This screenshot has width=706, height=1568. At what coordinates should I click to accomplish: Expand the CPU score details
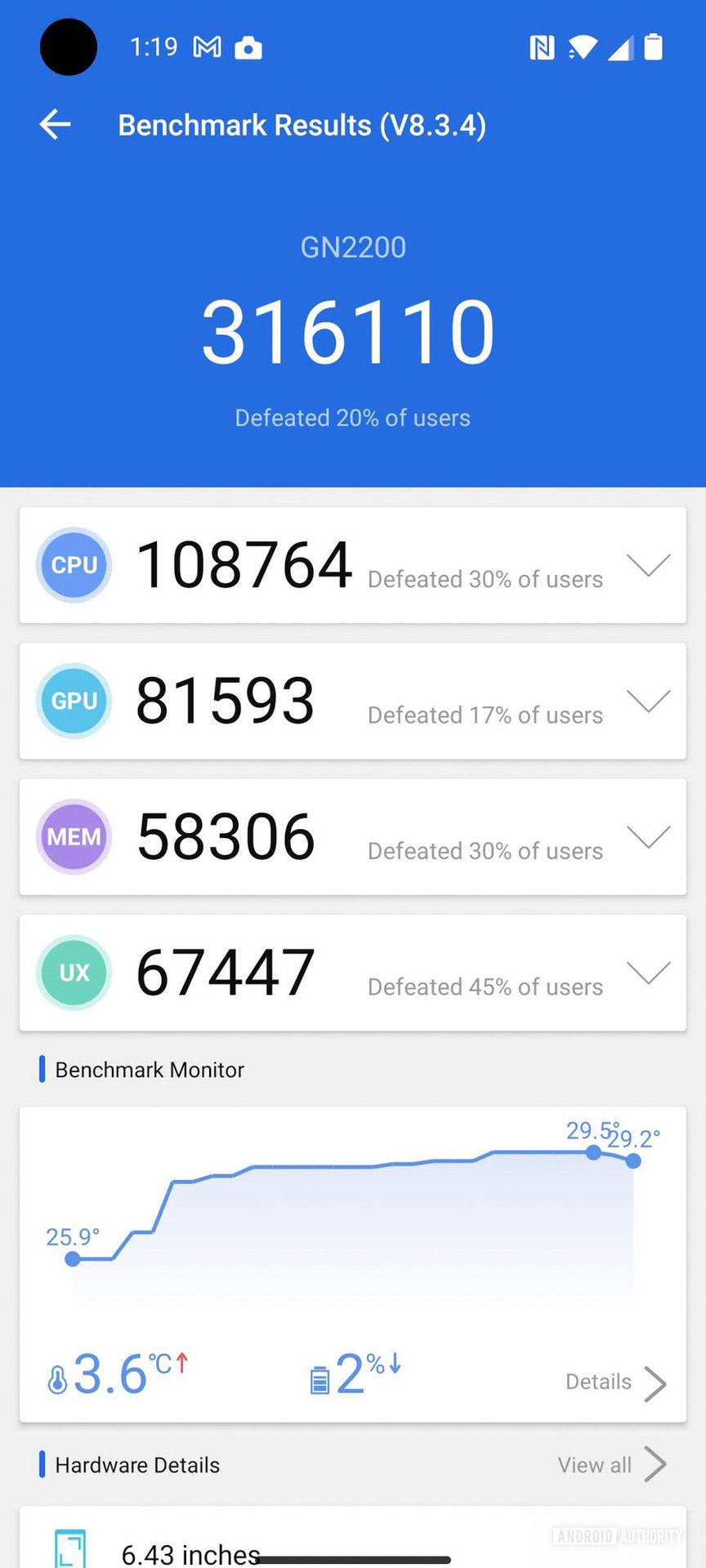tap(648, 564)
